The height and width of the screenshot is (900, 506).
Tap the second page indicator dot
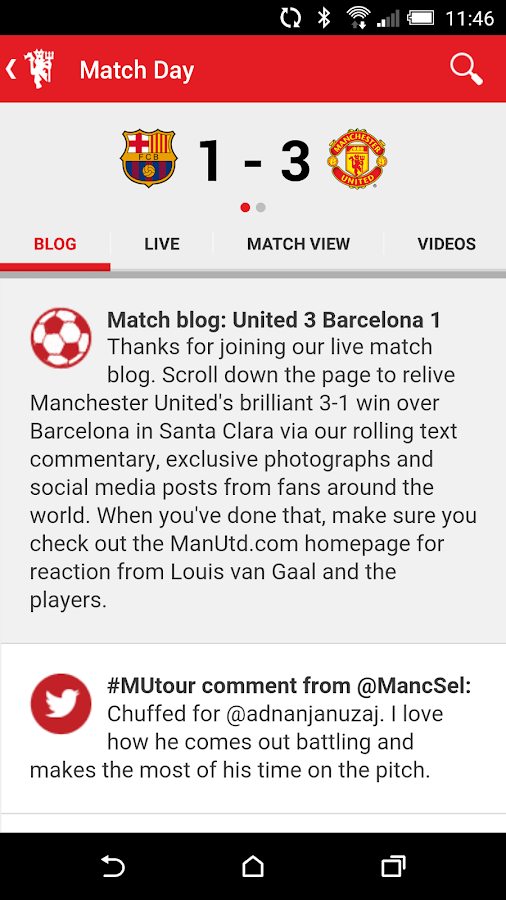[260, 207]
